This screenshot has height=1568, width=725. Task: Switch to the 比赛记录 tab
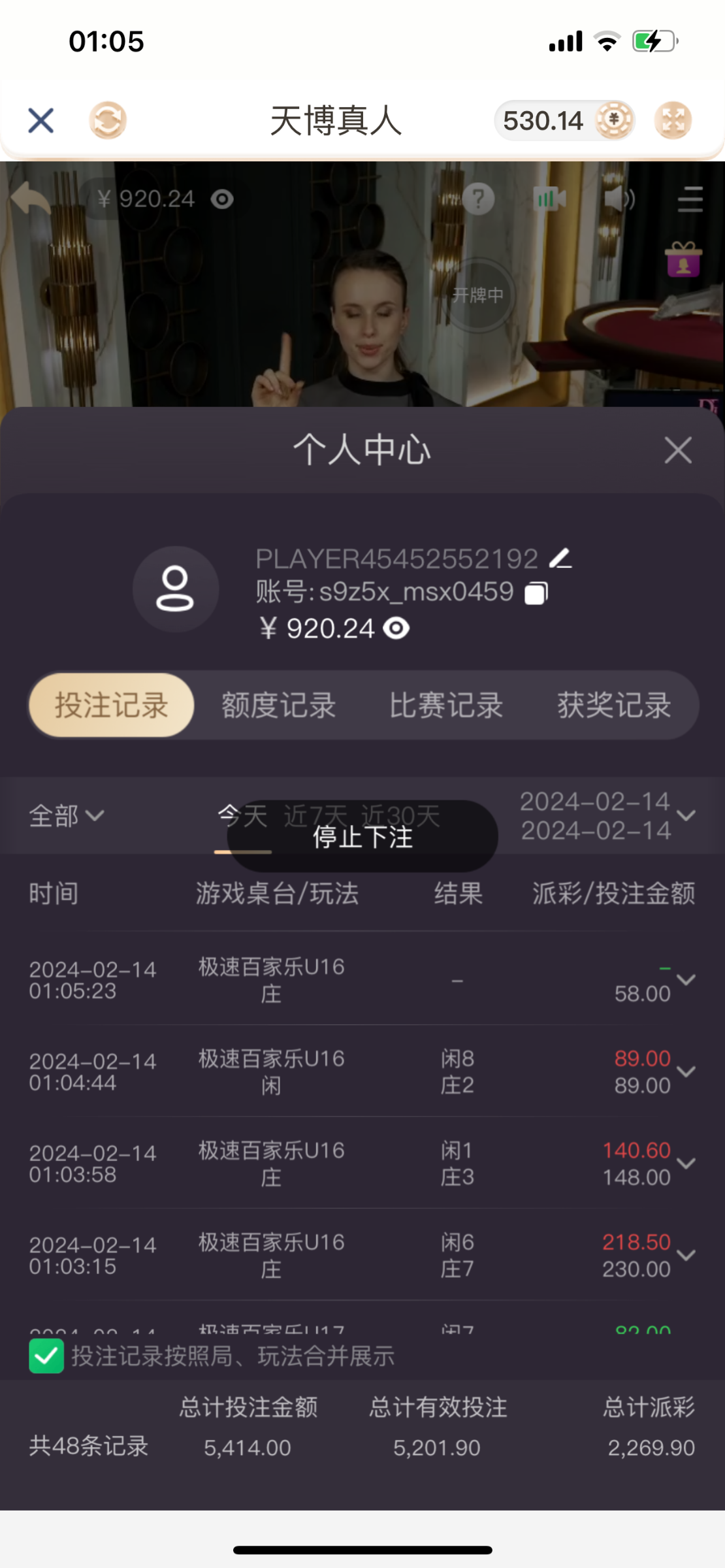(446, 706)
